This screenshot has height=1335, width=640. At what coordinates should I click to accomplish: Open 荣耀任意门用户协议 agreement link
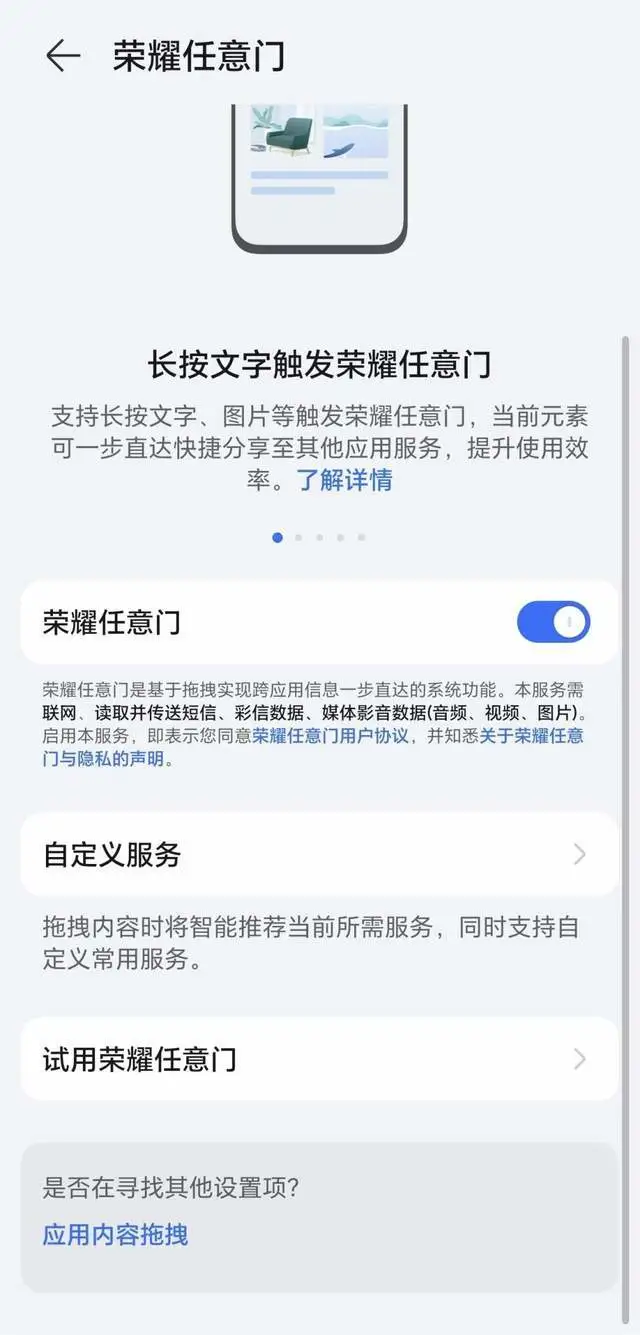[330, 736]
